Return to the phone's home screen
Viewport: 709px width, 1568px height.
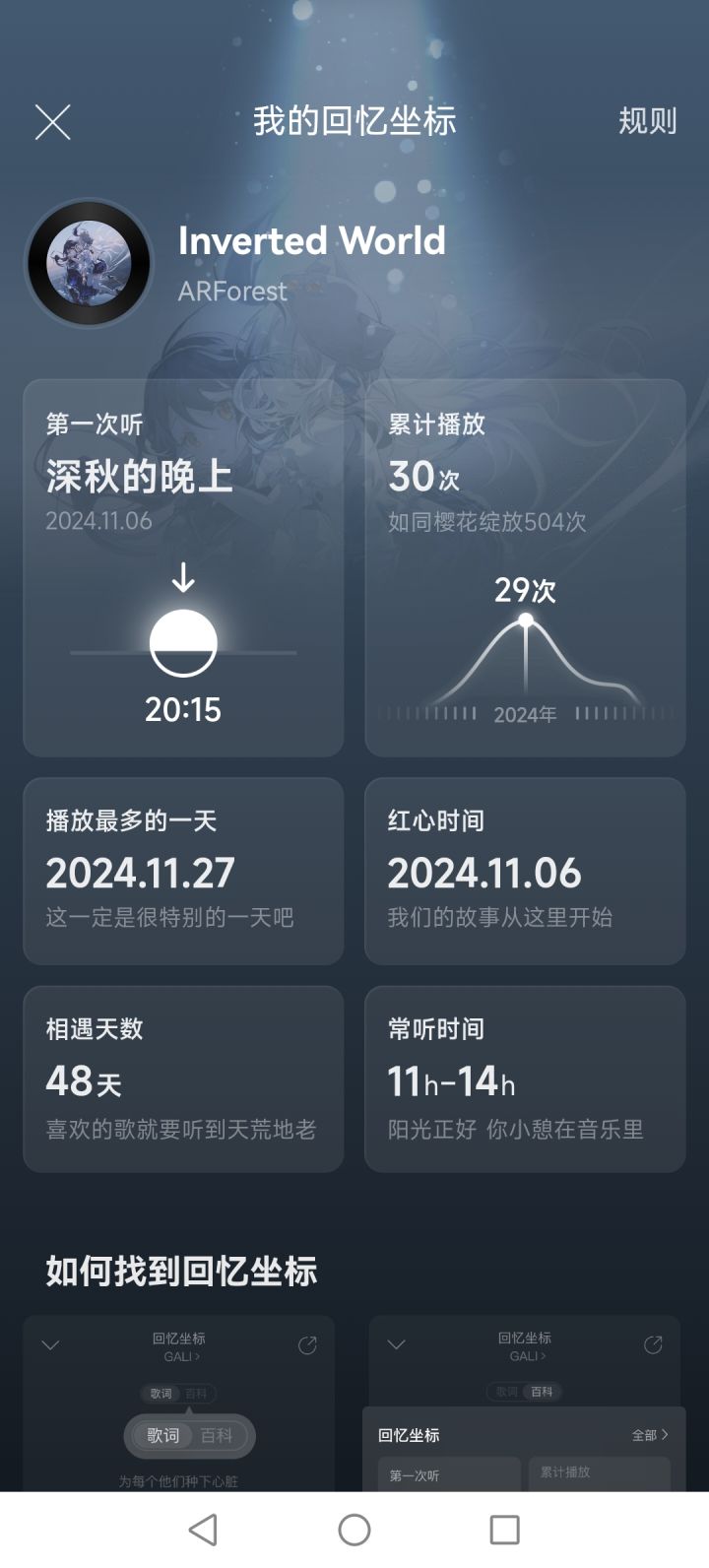coord(354,1530)
